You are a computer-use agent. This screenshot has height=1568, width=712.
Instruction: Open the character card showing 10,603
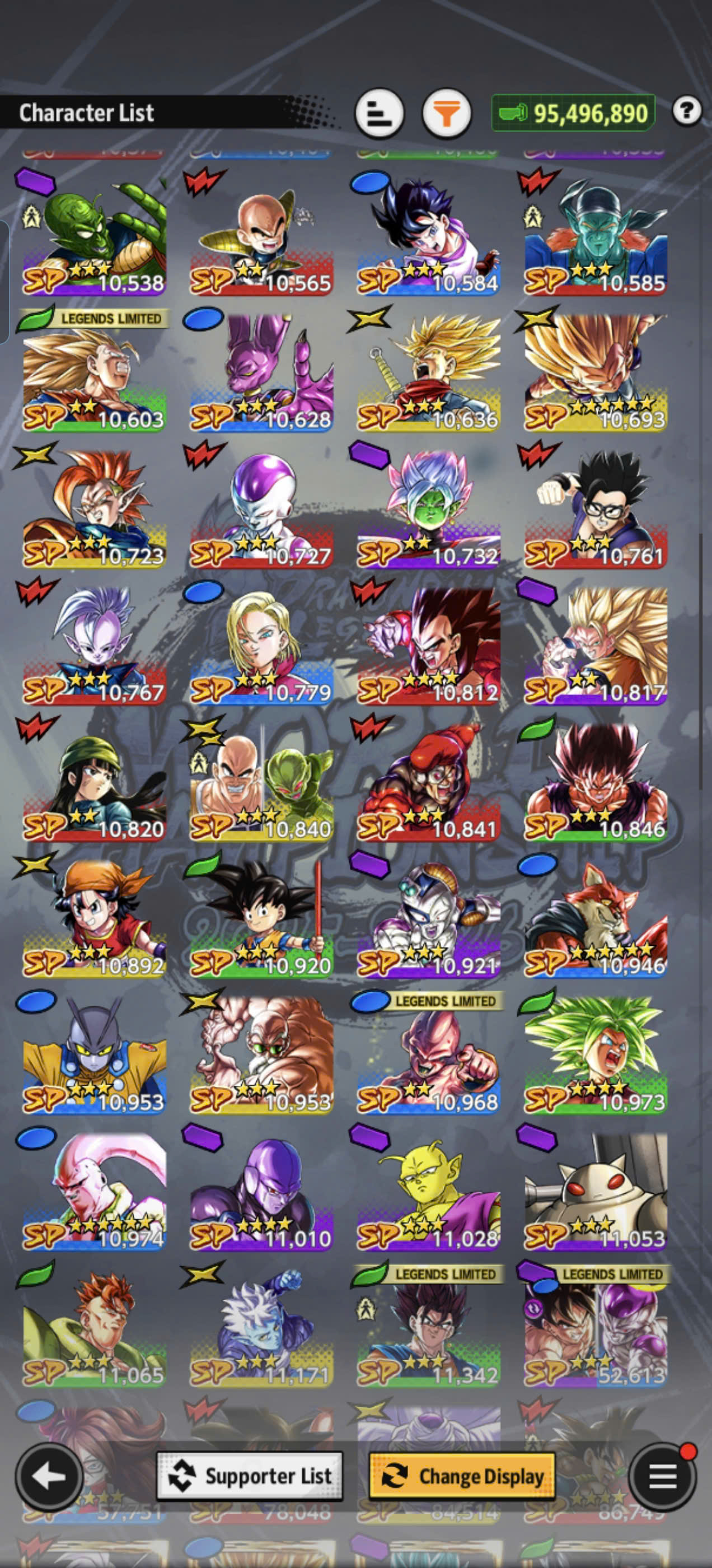click(93, 371)
